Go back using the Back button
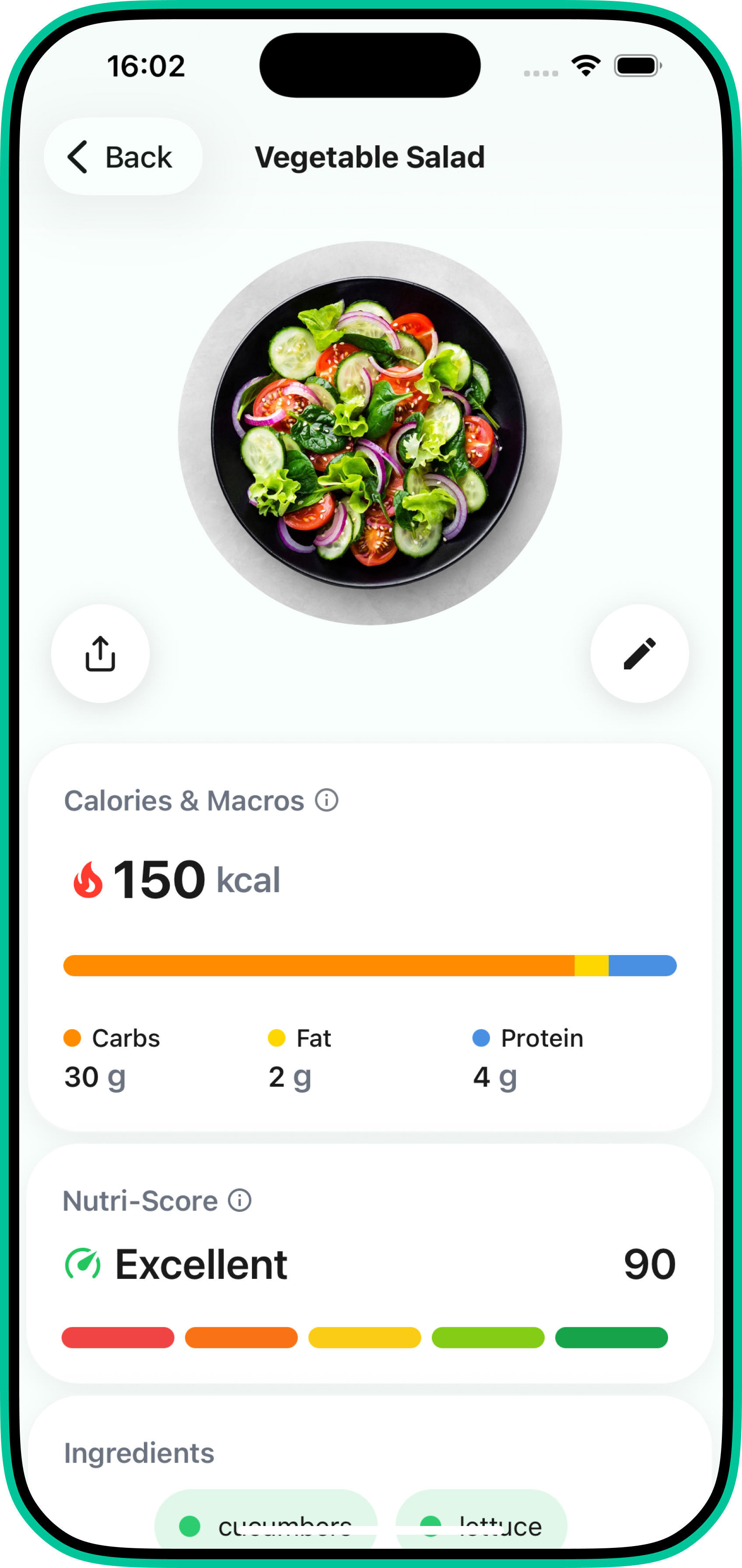Viewport: 742px width, 1568px height. [x=122, y=157]
